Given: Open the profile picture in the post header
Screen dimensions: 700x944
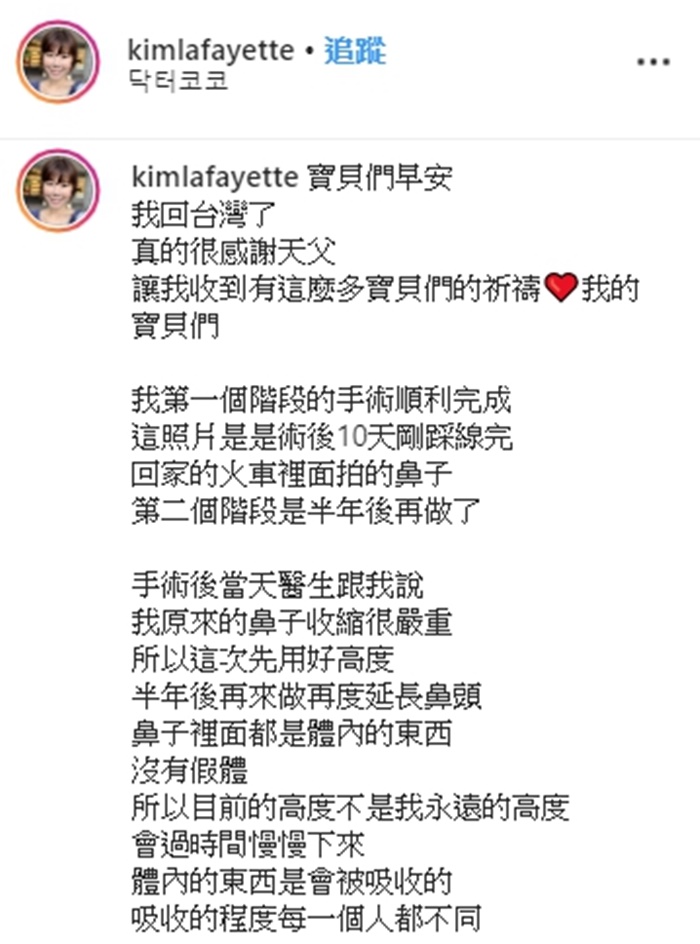Looking at the screenshot, I should (x=58, y=62).
